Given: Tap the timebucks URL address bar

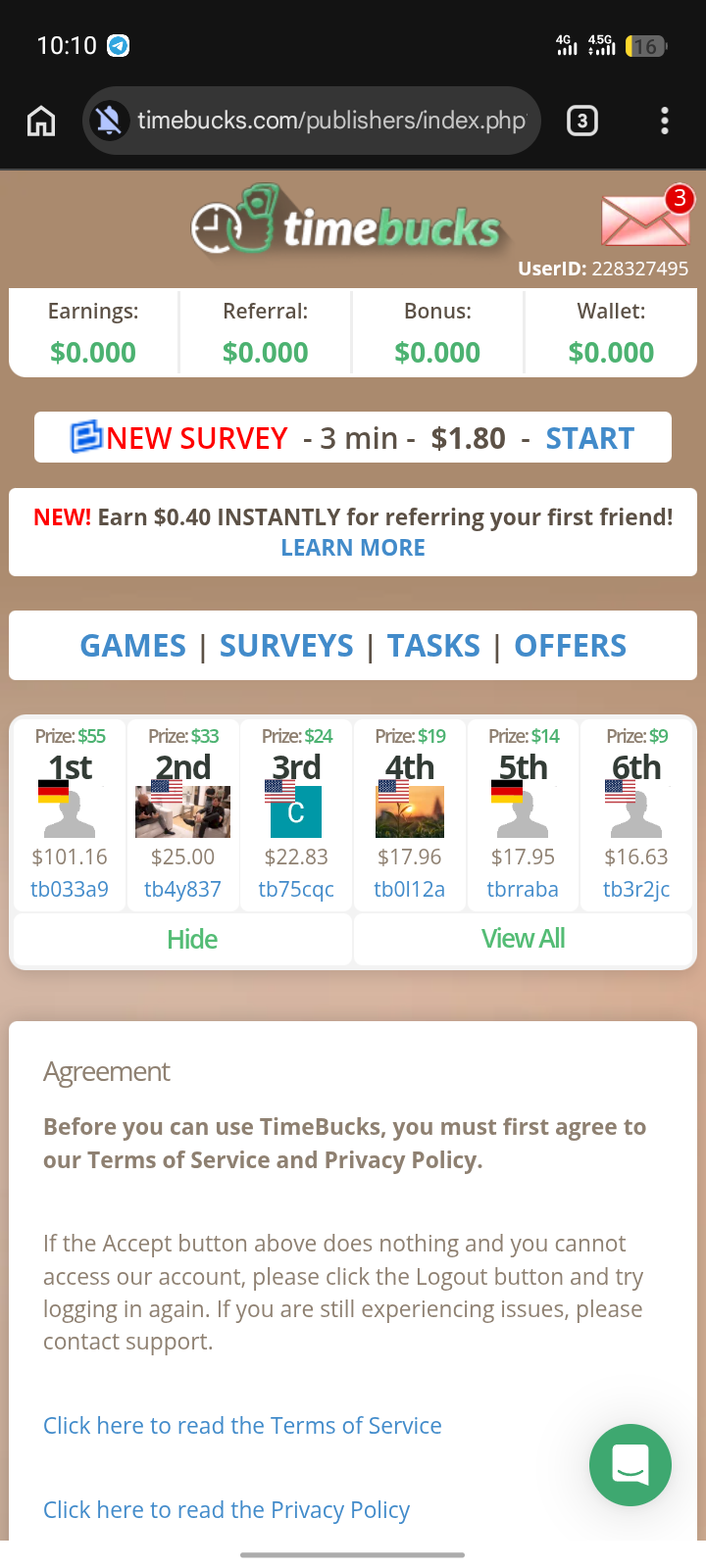Looking at the screenshot, I should 330,121.
